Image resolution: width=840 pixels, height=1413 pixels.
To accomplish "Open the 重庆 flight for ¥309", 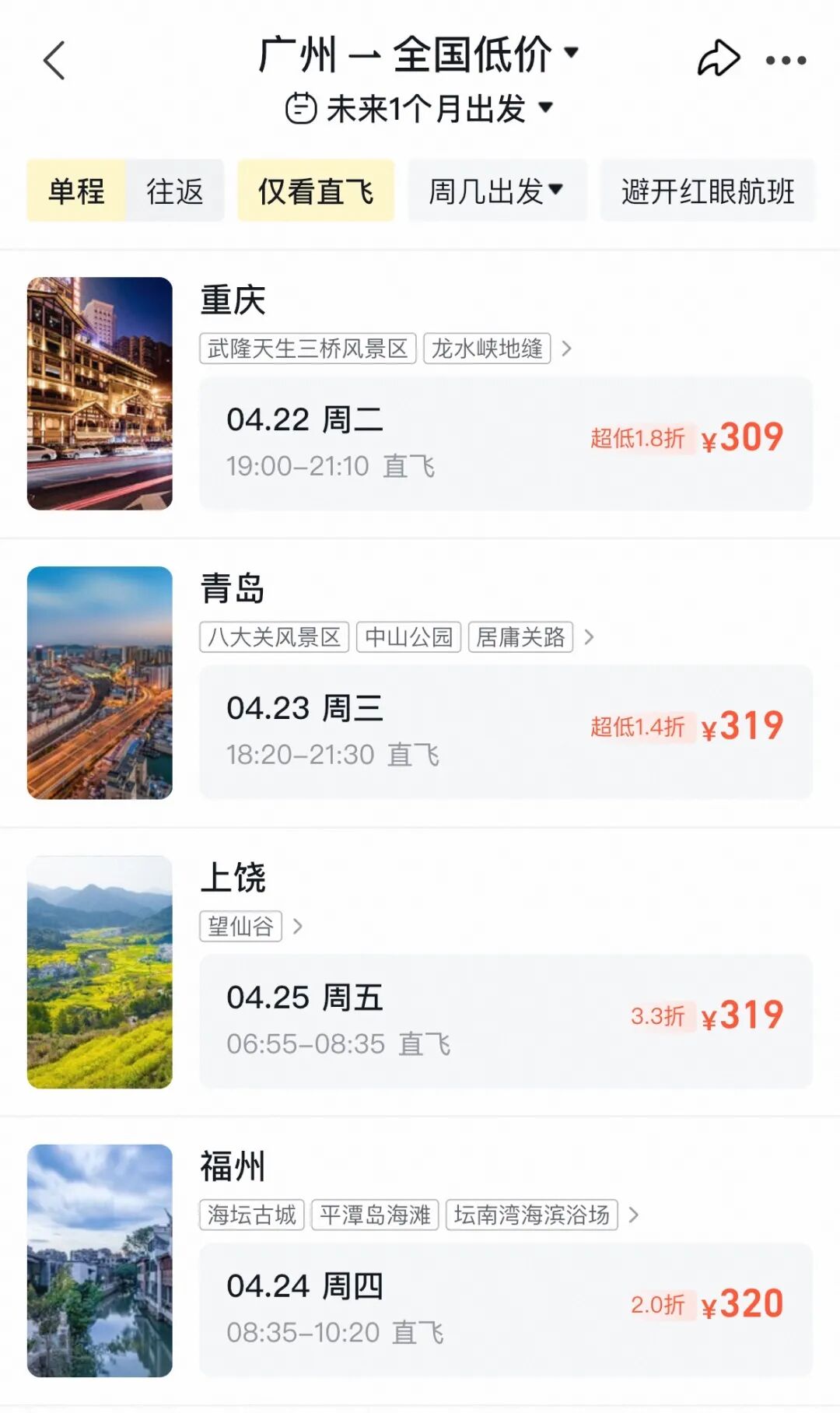I will pos(506,444).
